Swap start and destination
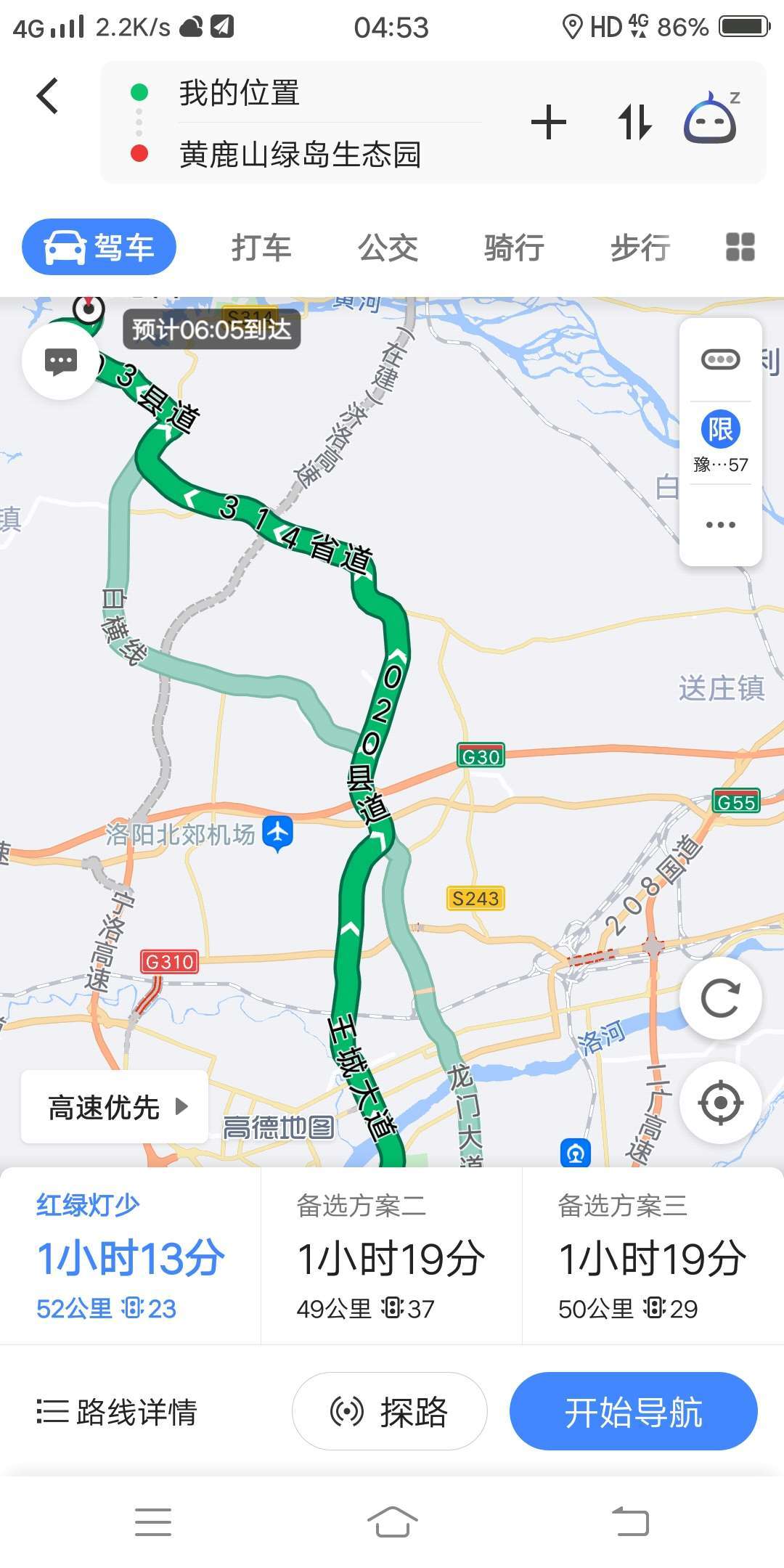 tap(634, 122)
